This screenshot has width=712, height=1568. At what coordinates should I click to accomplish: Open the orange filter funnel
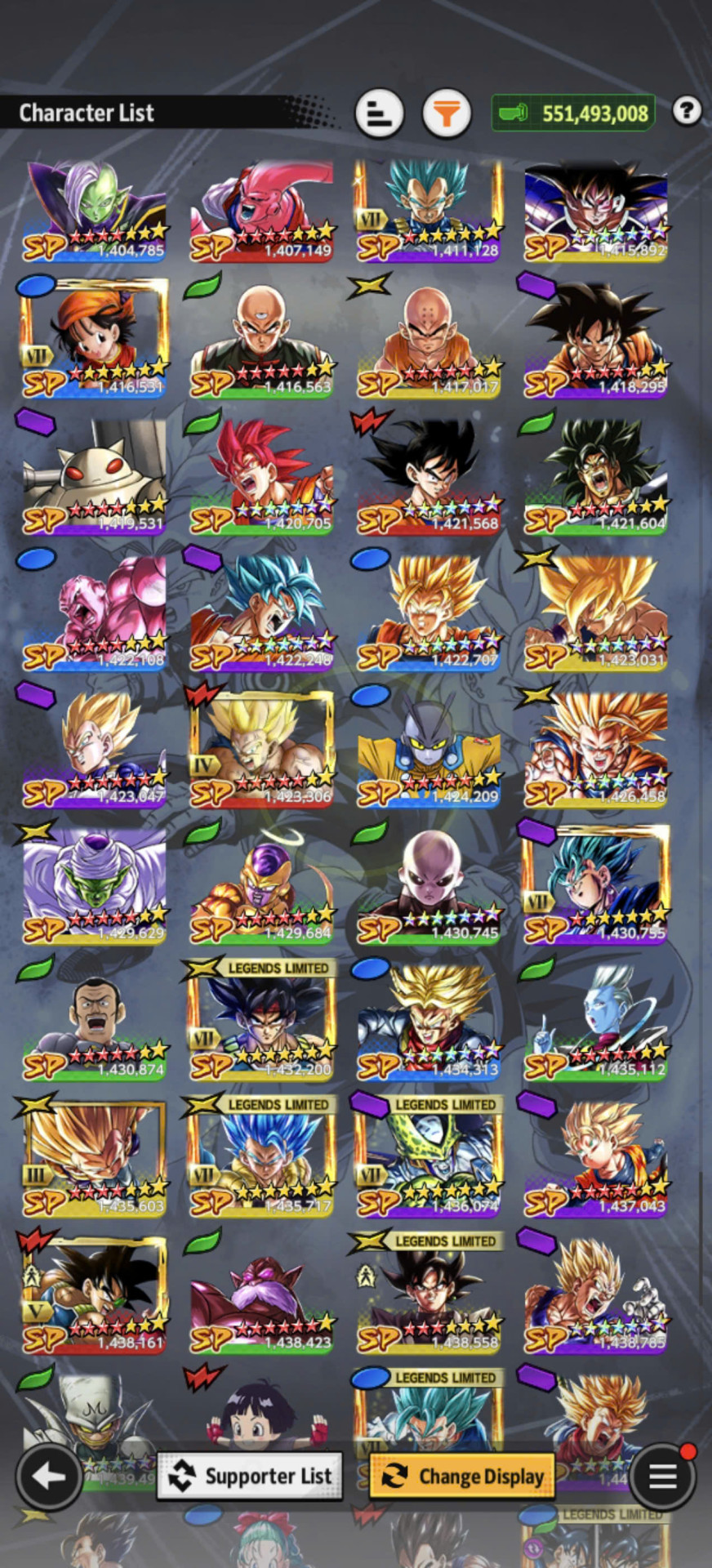click(x=447, y=113)
